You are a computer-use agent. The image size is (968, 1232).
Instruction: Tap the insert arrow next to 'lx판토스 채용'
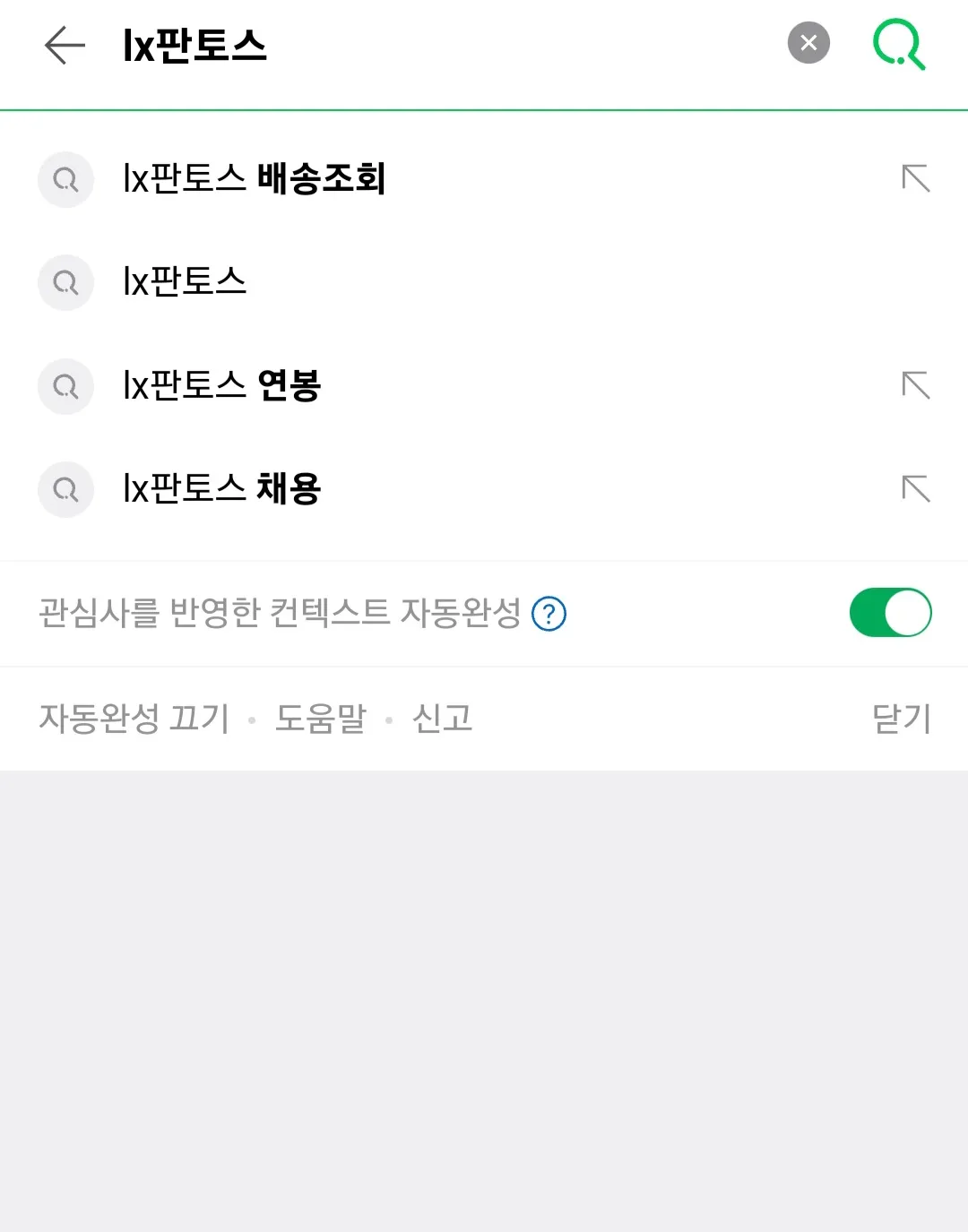[915, 489]
